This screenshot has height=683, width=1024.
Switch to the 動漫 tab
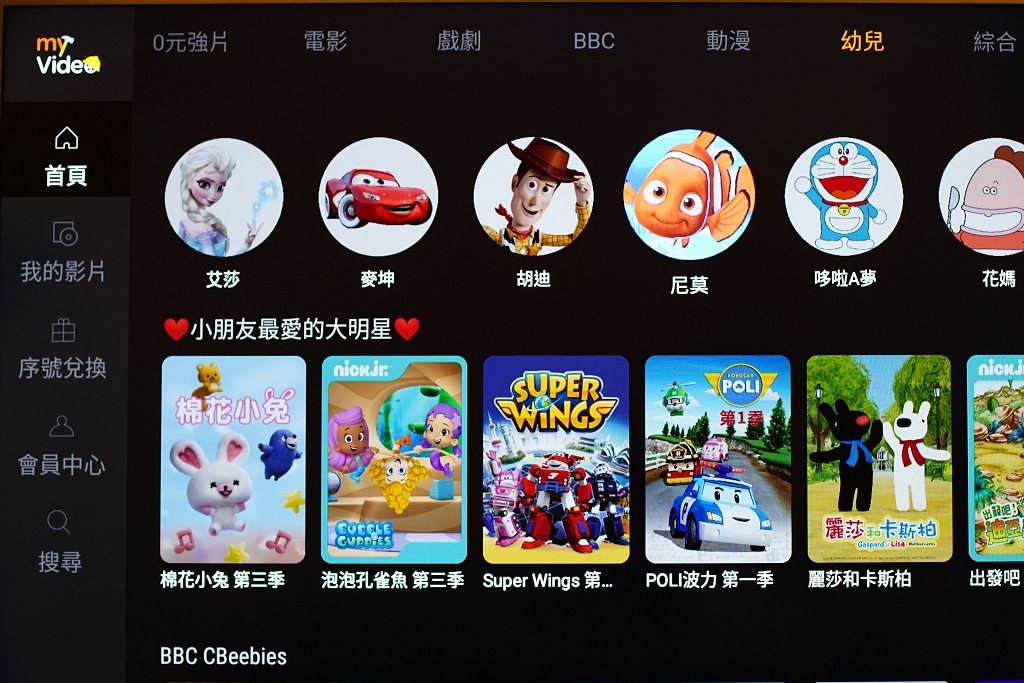pos(728,42)
